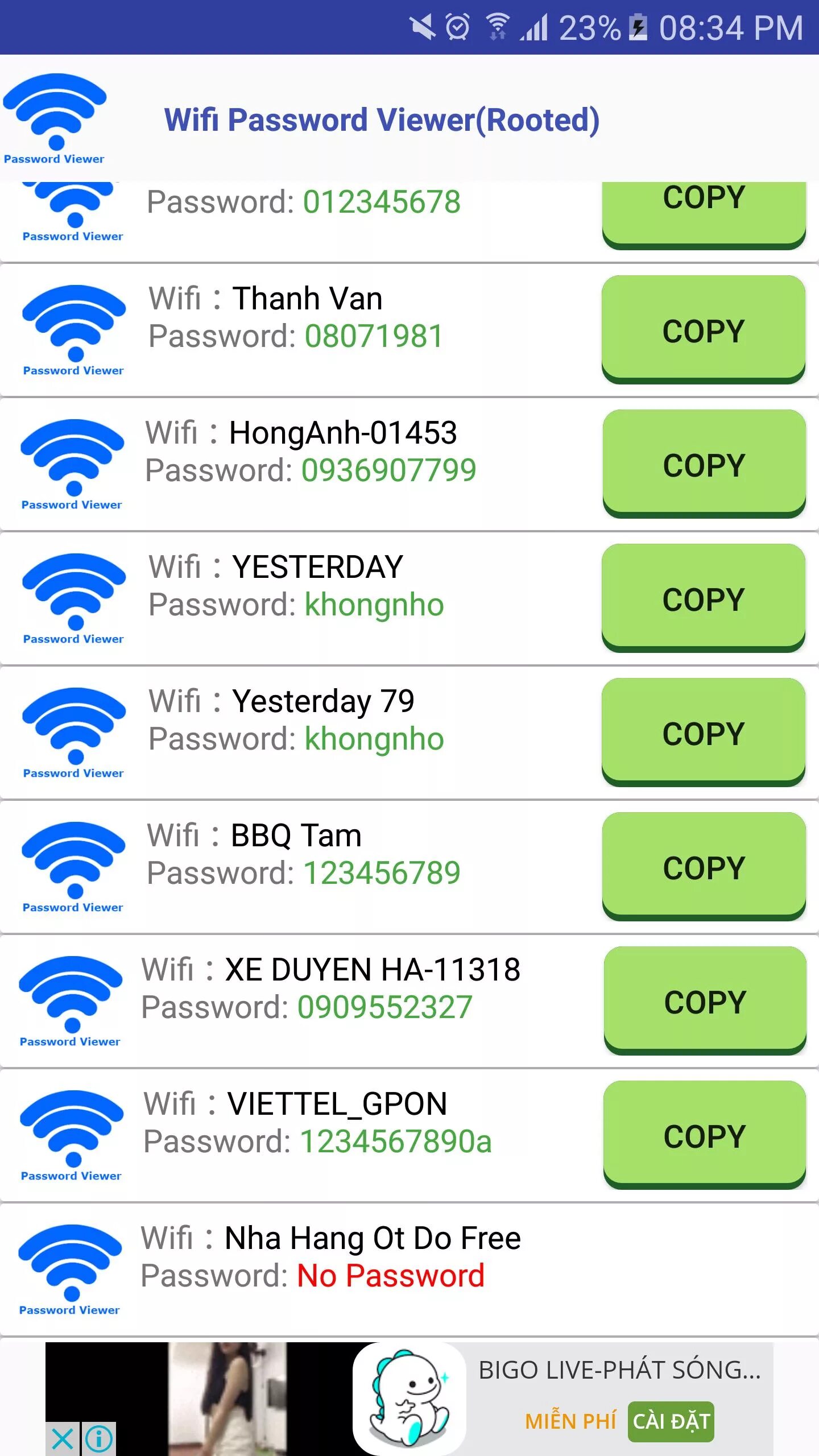The width and height of the screenshot is (819, 1456).
Task: Copy the XE DUYEN HA-11318 password
Action: coord(705,1001)
